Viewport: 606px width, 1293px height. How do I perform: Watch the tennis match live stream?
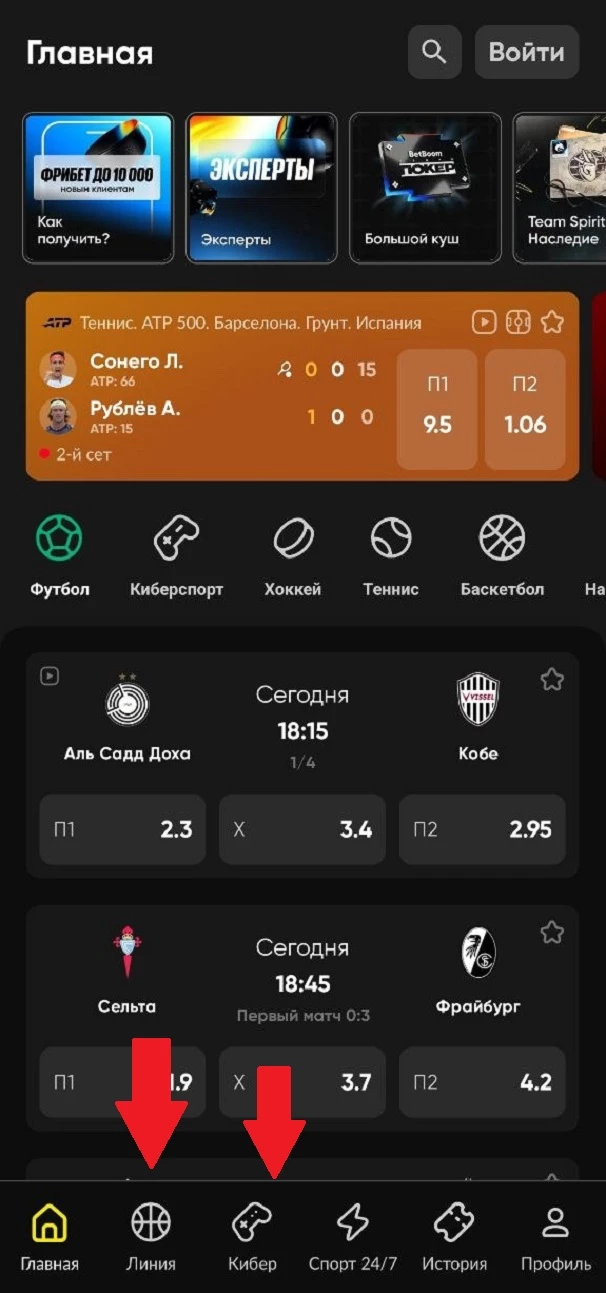coord(484,322)
